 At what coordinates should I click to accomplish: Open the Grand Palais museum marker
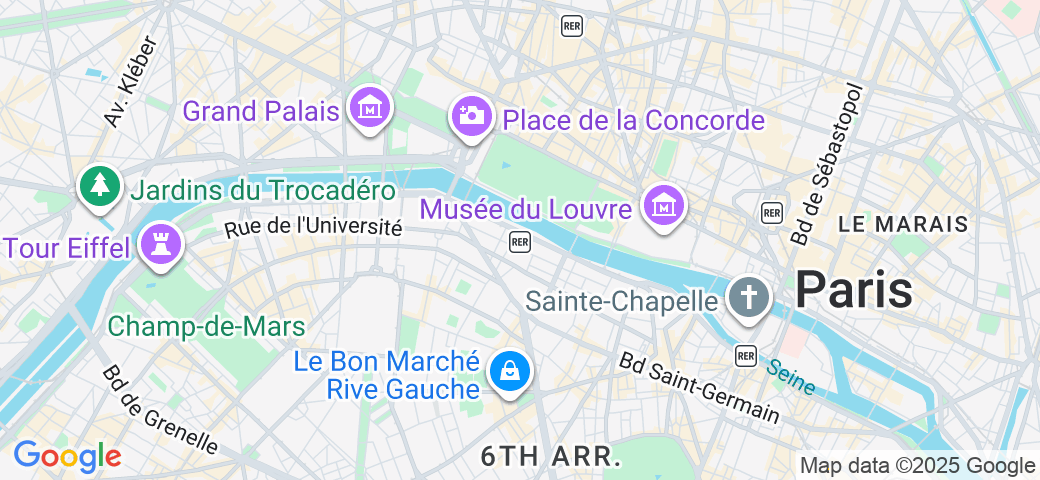(369, 108)
